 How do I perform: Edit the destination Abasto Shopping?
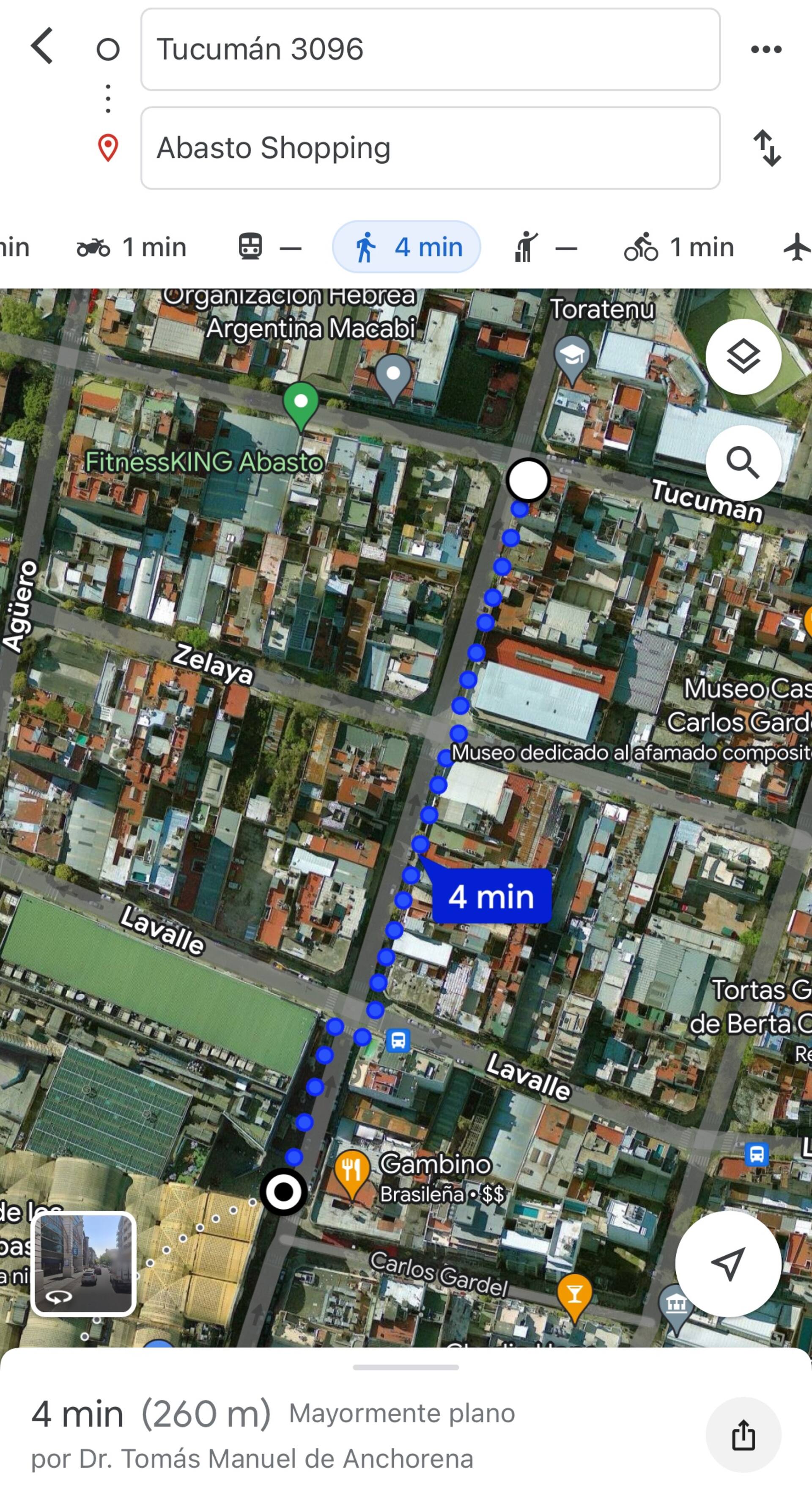pos(430,148)
